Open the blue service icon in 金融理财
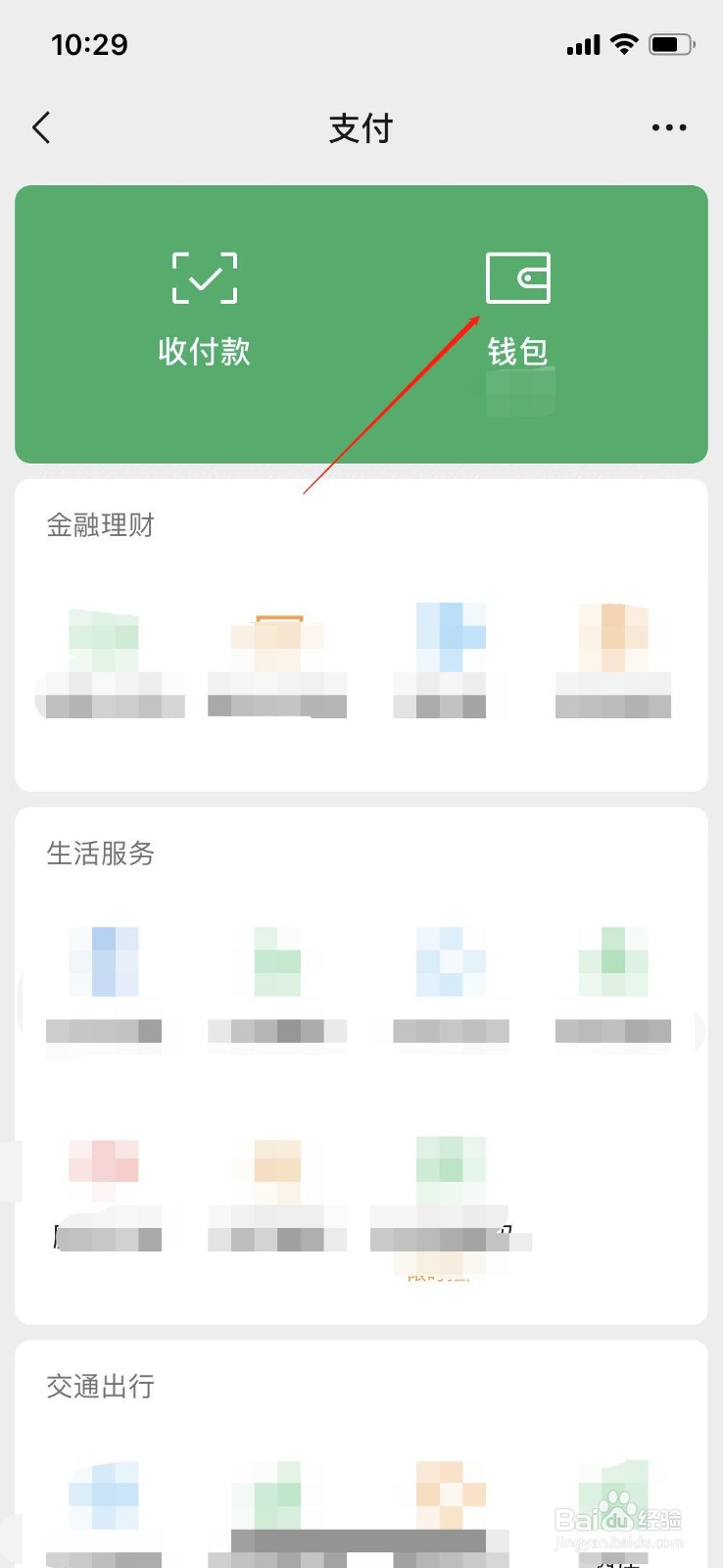 click(449, 642)
